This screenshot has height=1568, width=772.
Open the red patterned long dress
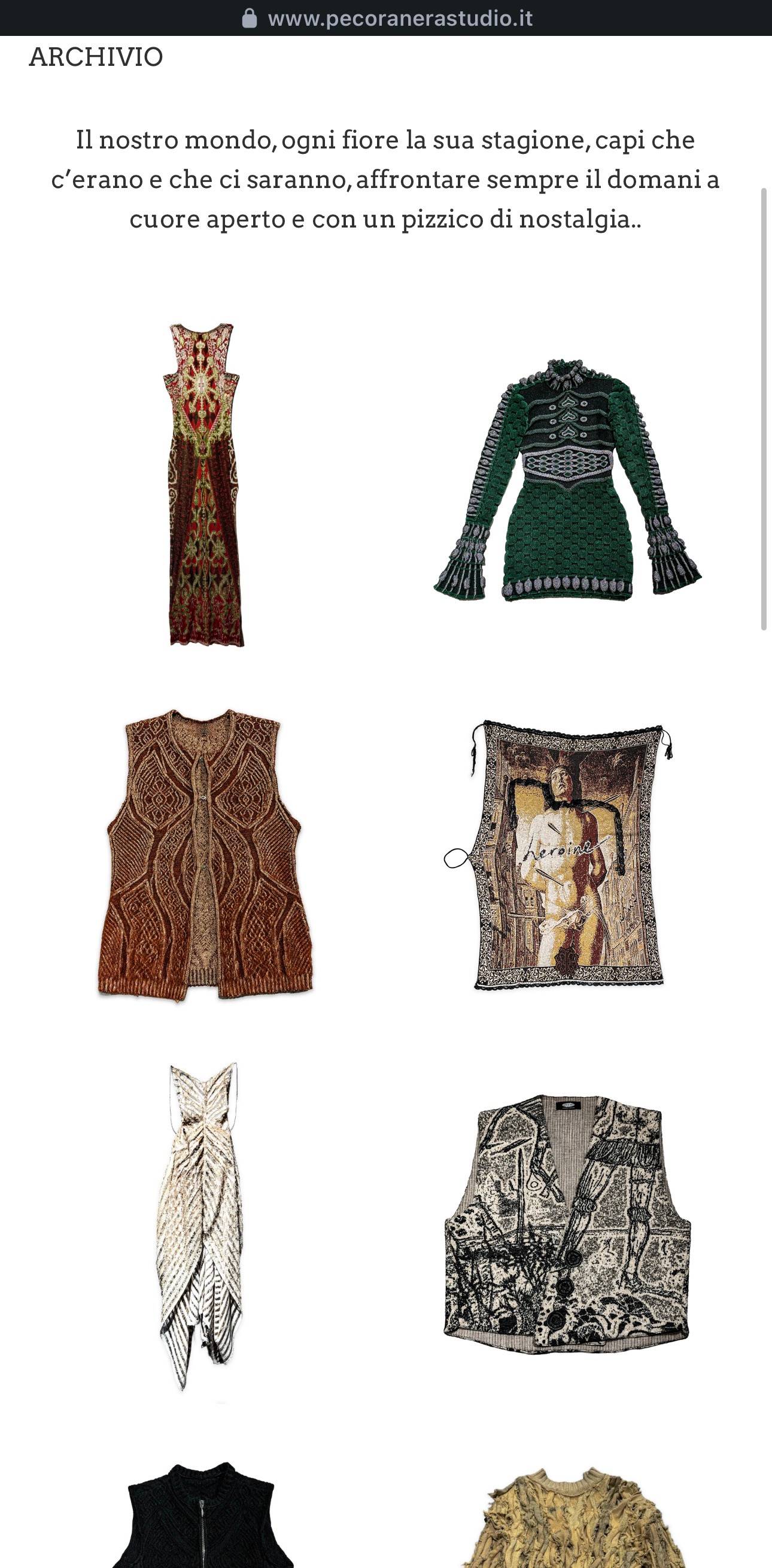tap(205, 484)
